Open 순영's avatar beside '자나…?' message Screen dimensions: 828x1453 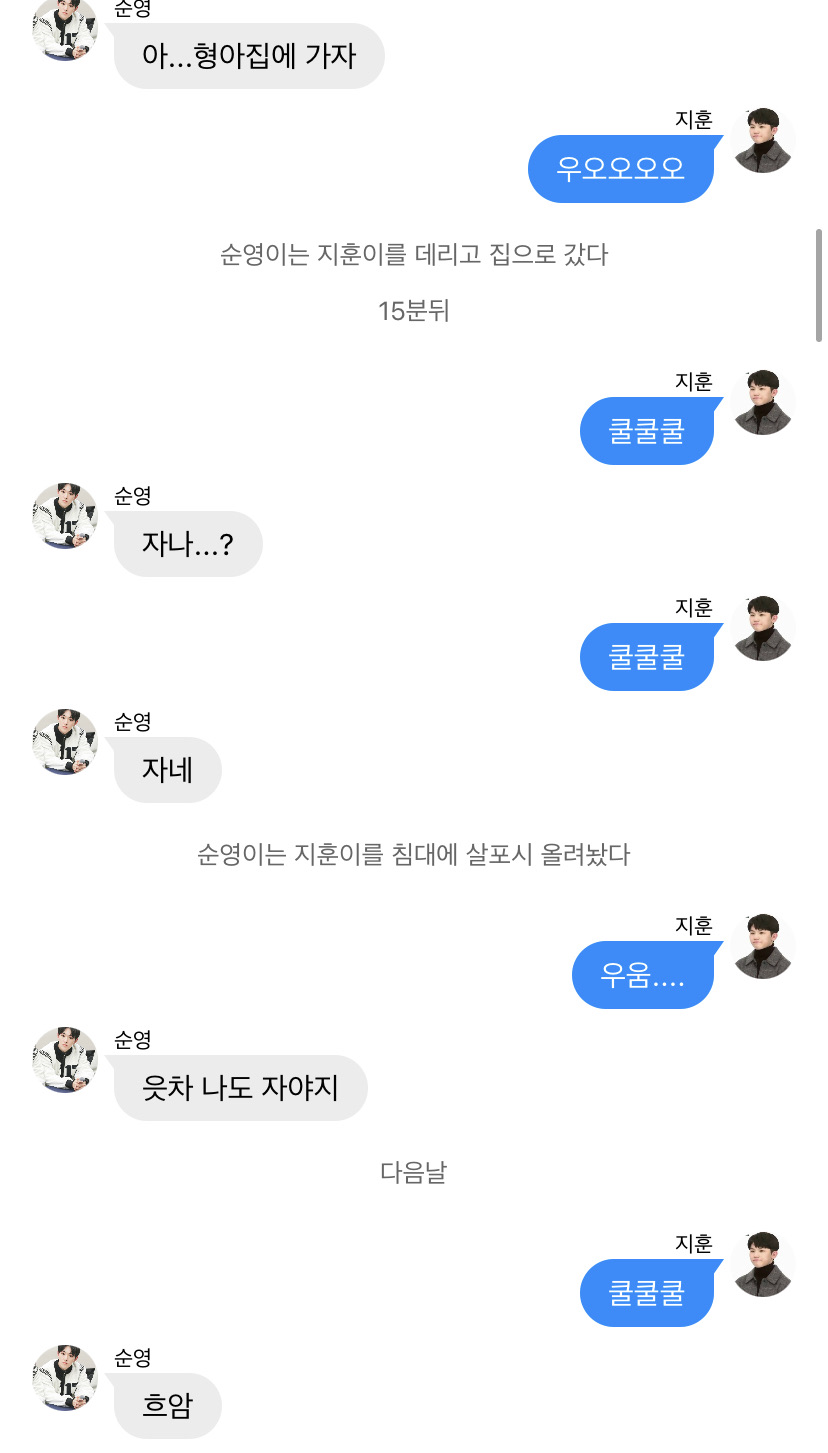65,516
